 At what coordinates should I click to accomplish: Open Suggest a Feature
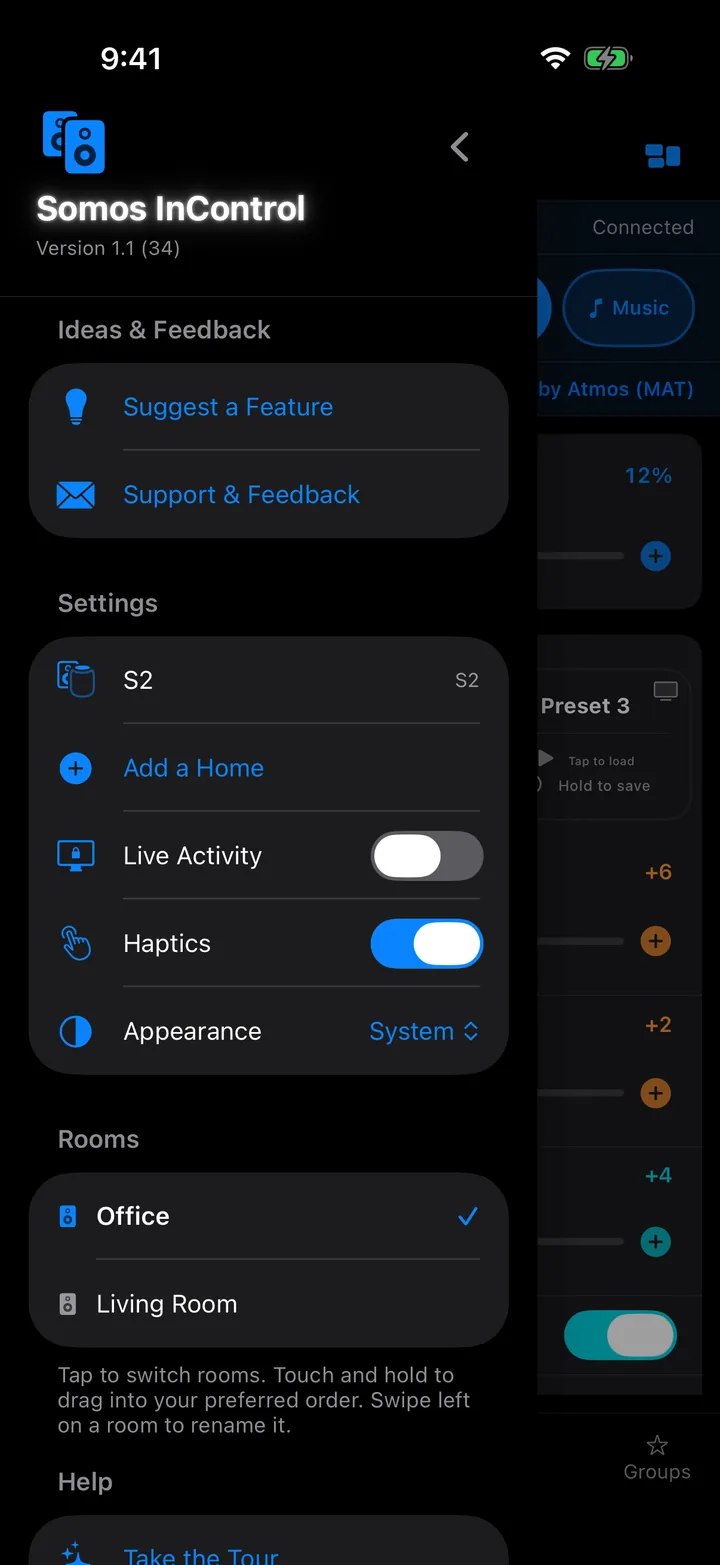pos(268,407)
